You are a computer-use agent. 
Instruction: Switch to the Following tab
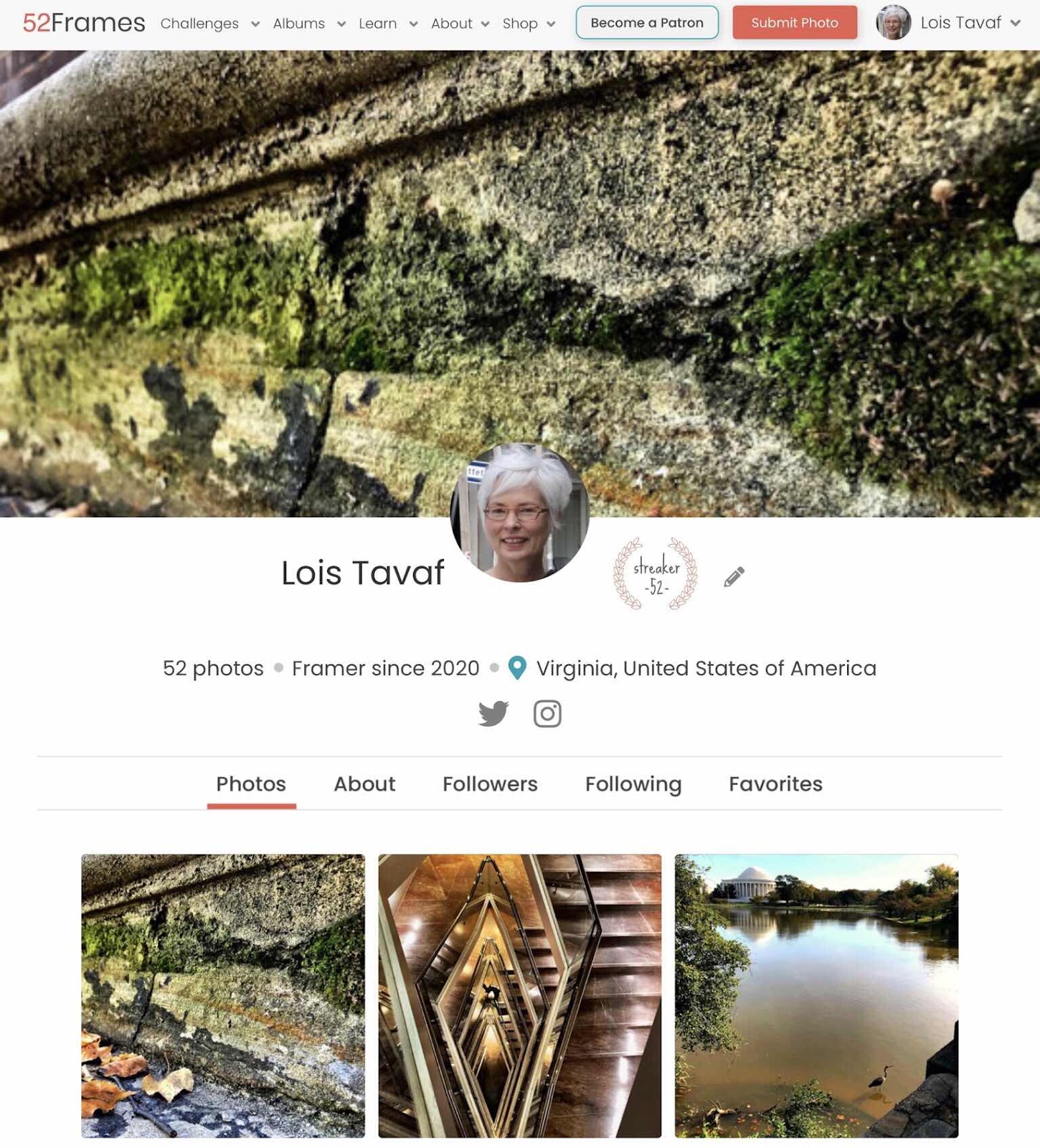click(633, 784)
